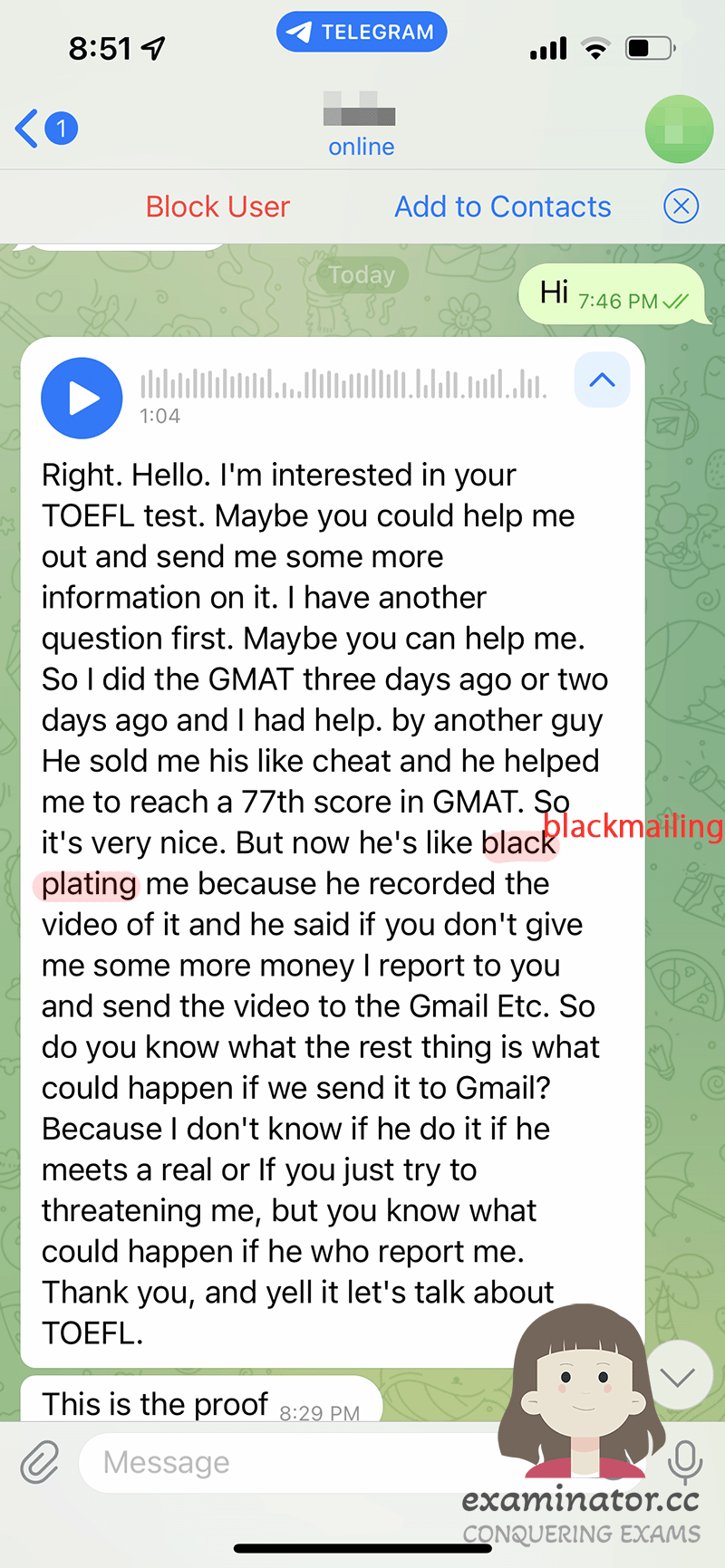Screen dimensions: 725x1568
Task: Return to Telegram via status pill
Action: pyautogui.click(x=362, y=32)
